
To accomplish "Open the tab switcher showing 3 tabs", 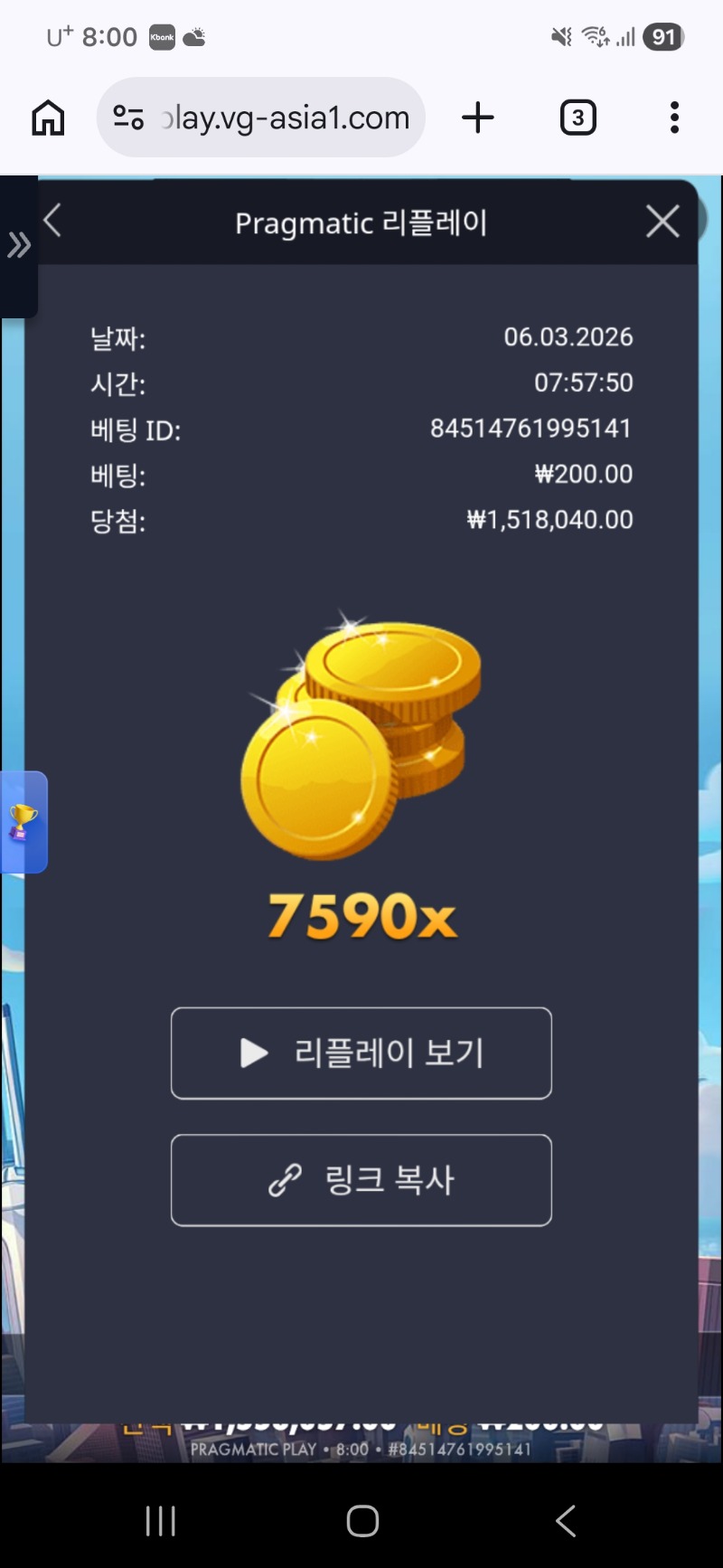I will [x=577, y=118].
